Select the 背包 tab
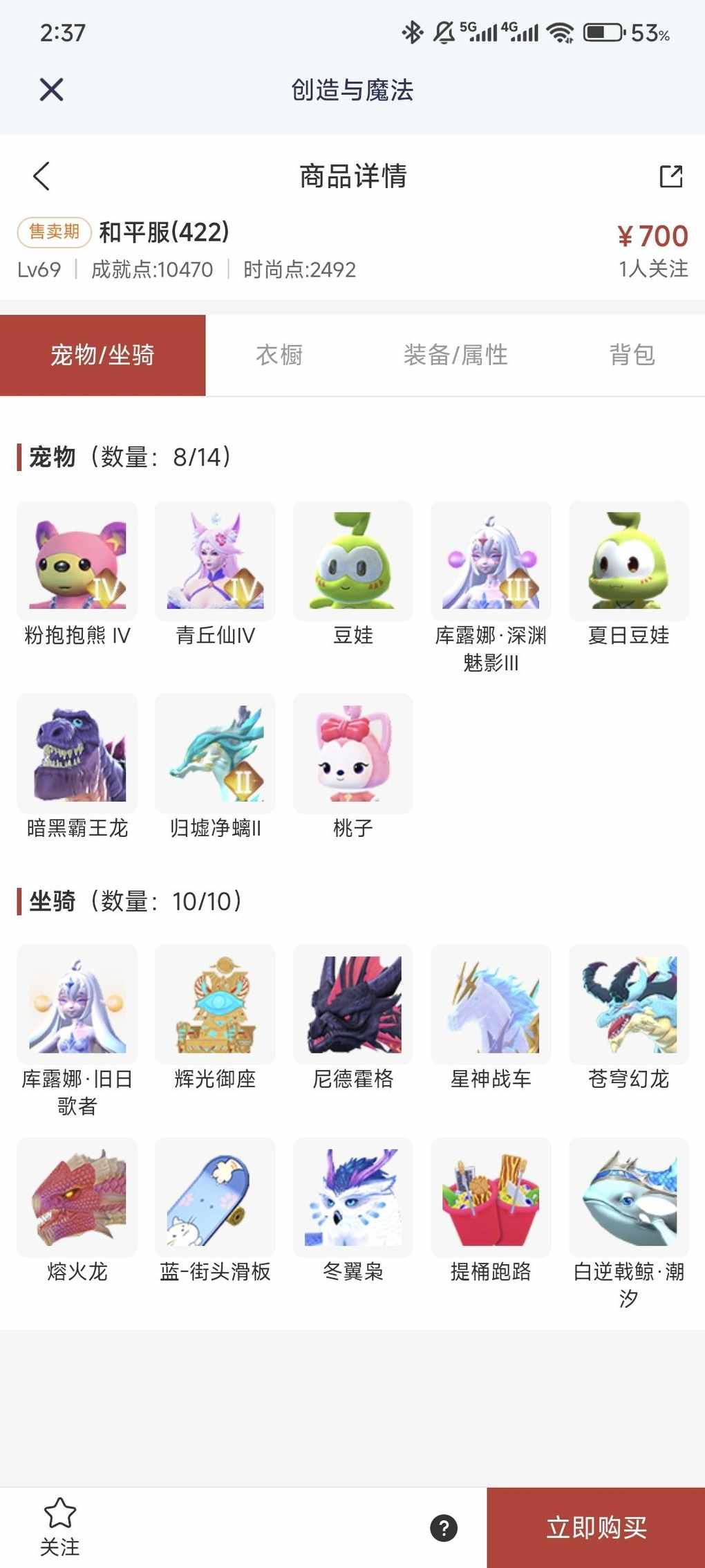 point(632,356)
